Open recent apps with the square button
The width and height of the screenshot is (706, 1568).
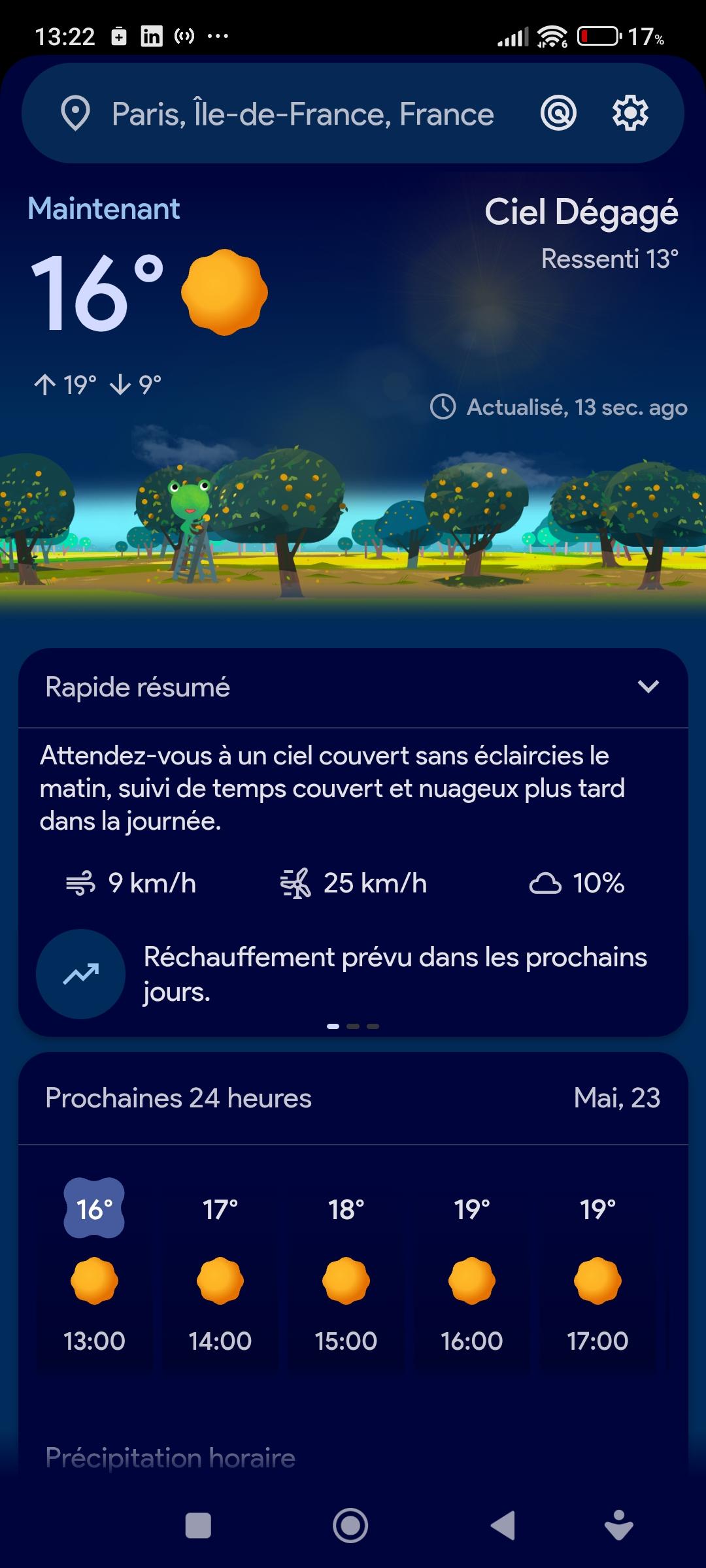pyautogui.click(x=198, y=1526)
